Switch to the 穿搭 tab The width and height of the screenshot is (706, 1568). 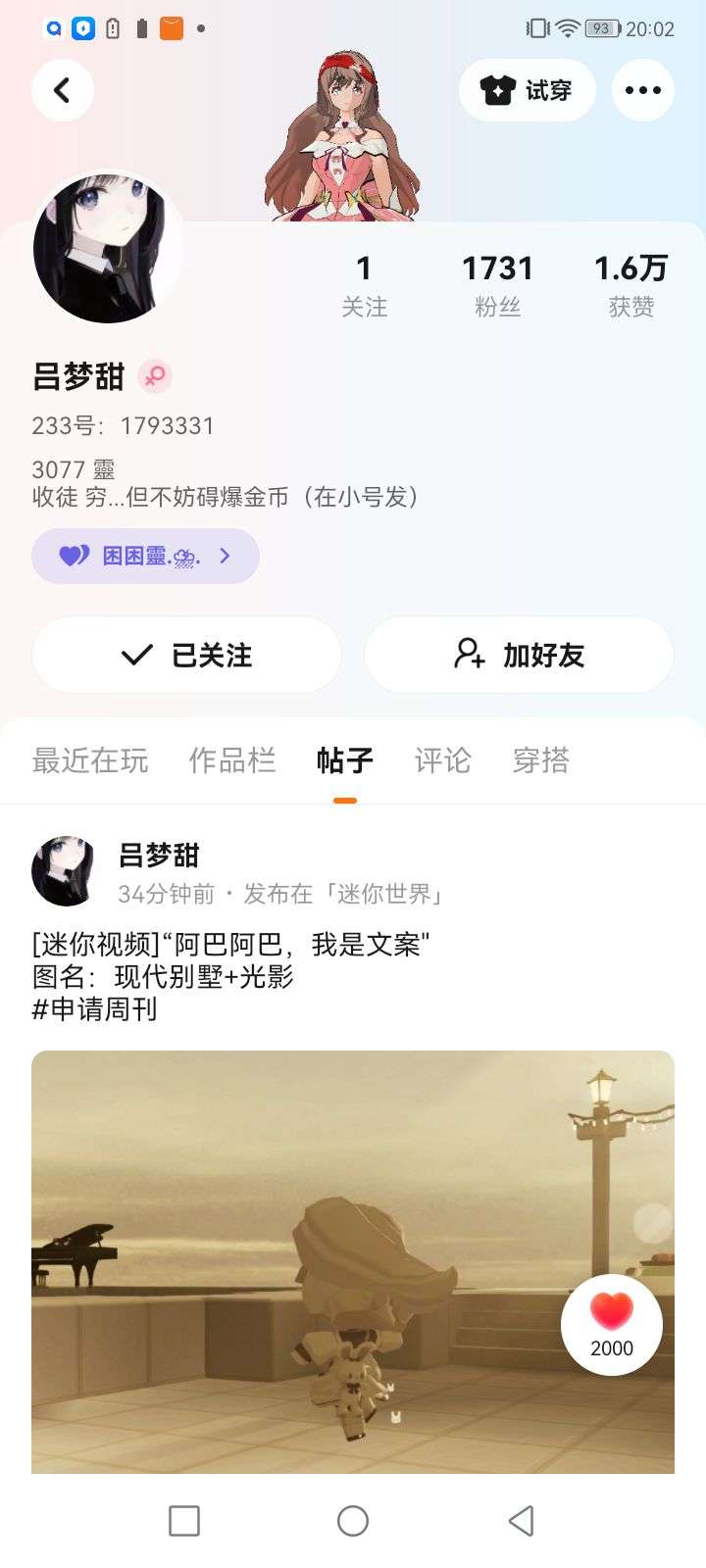540,760
